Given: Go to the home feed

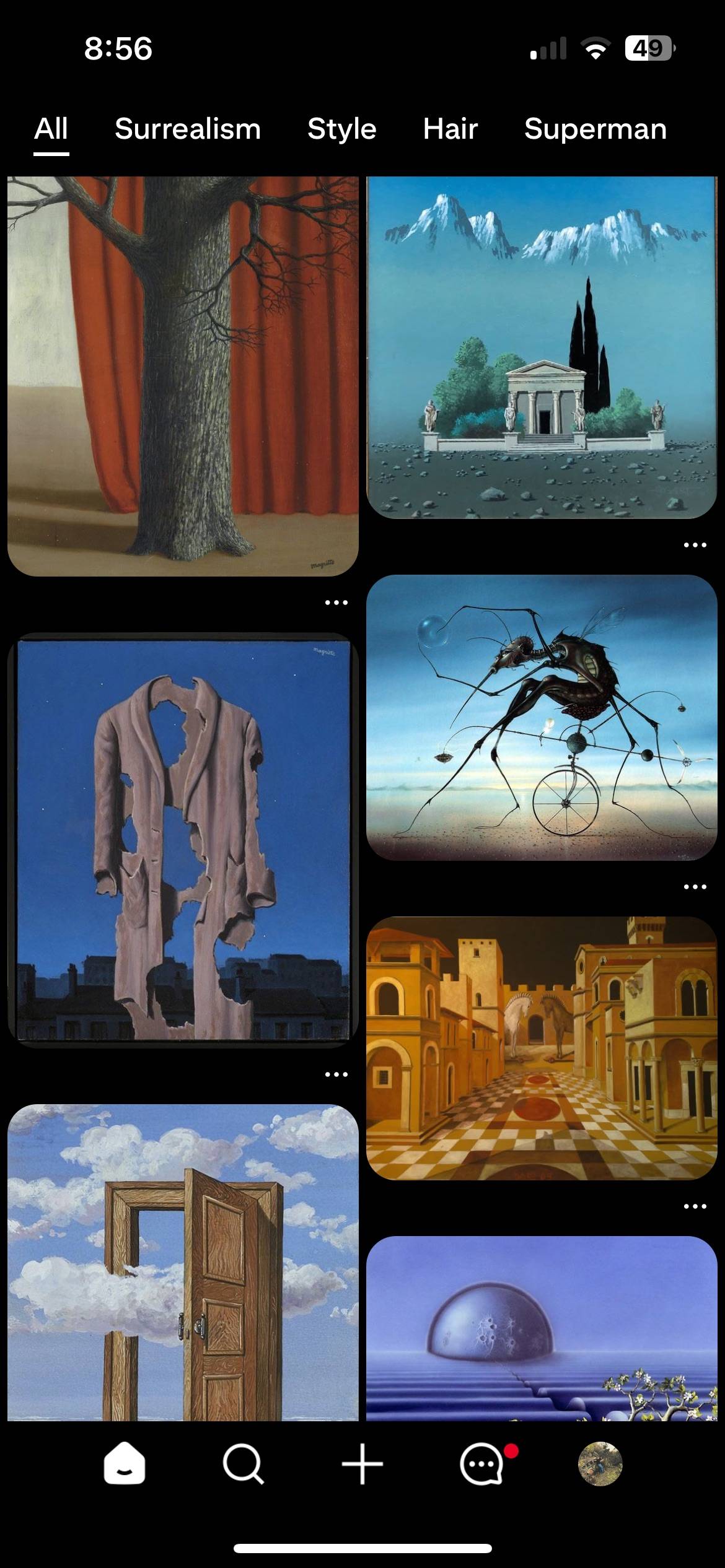Looking at the screenshot, I should [125, 1464].
